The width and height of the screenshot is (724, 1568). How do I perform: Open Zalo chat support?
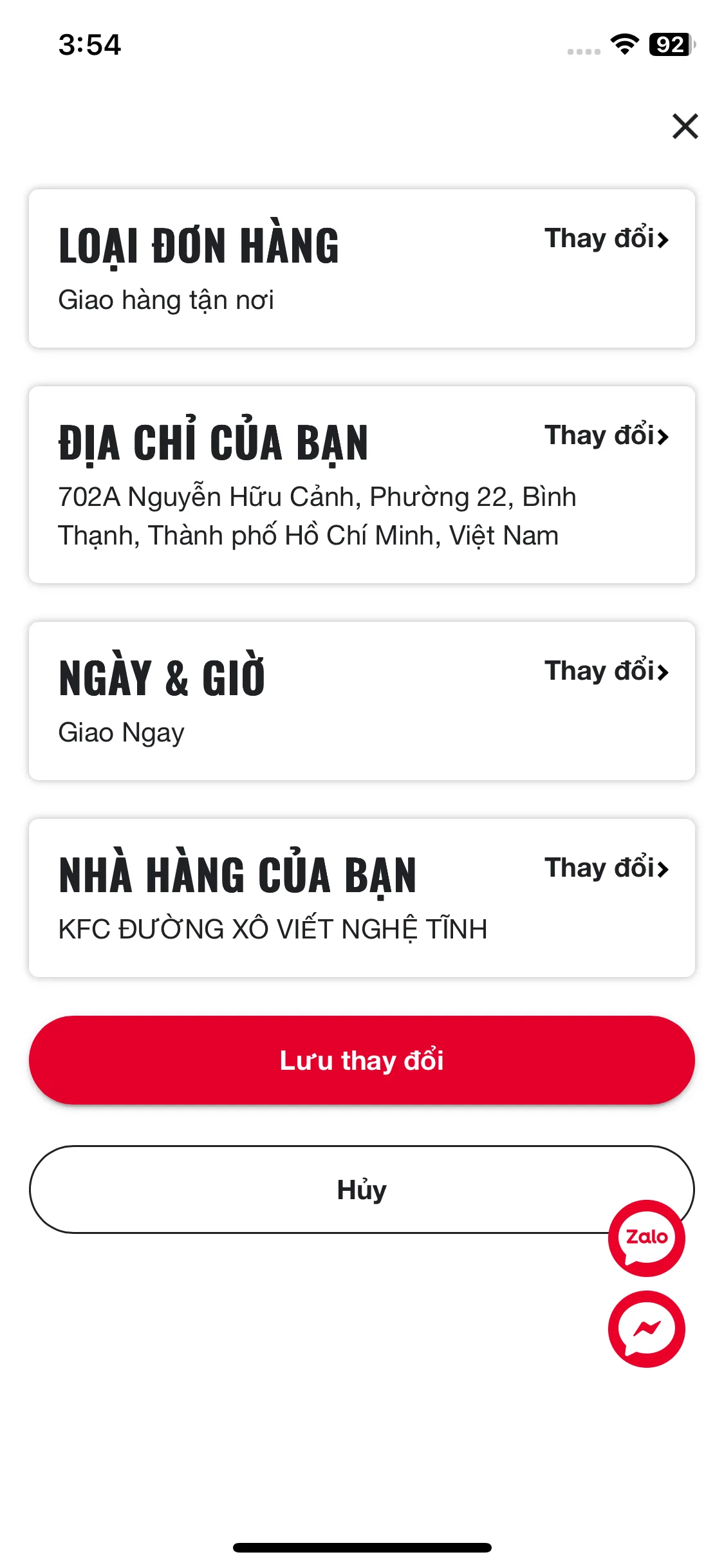tap(646, 1238)
